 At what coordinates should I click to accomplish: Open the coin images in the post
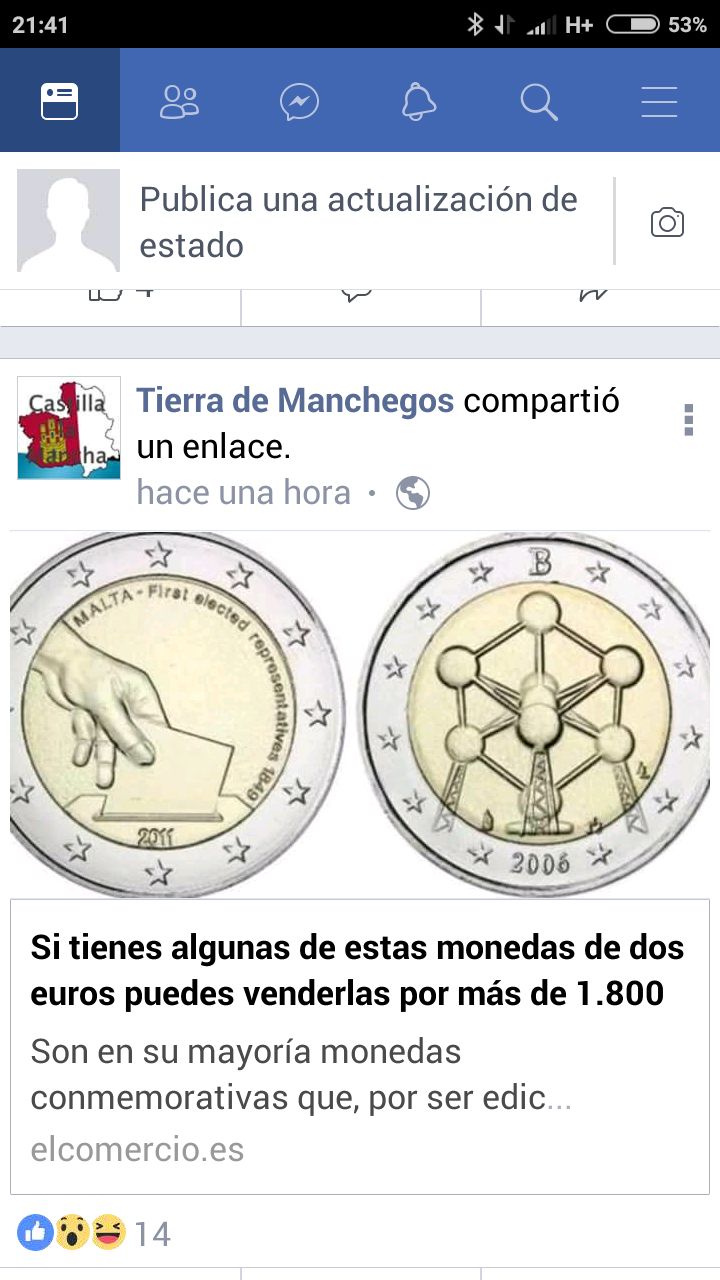coord(360,714)
